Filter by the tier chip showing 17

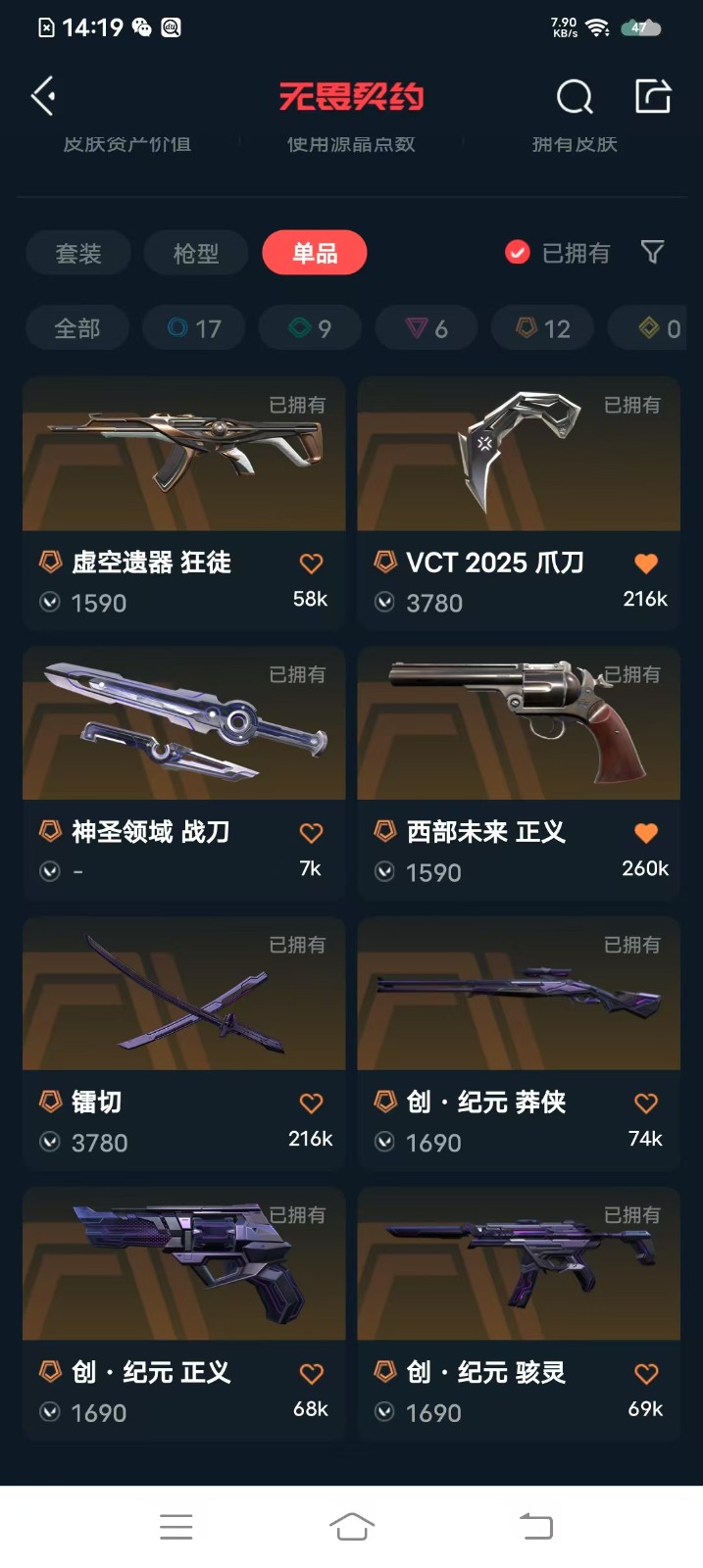click(194, 328)
